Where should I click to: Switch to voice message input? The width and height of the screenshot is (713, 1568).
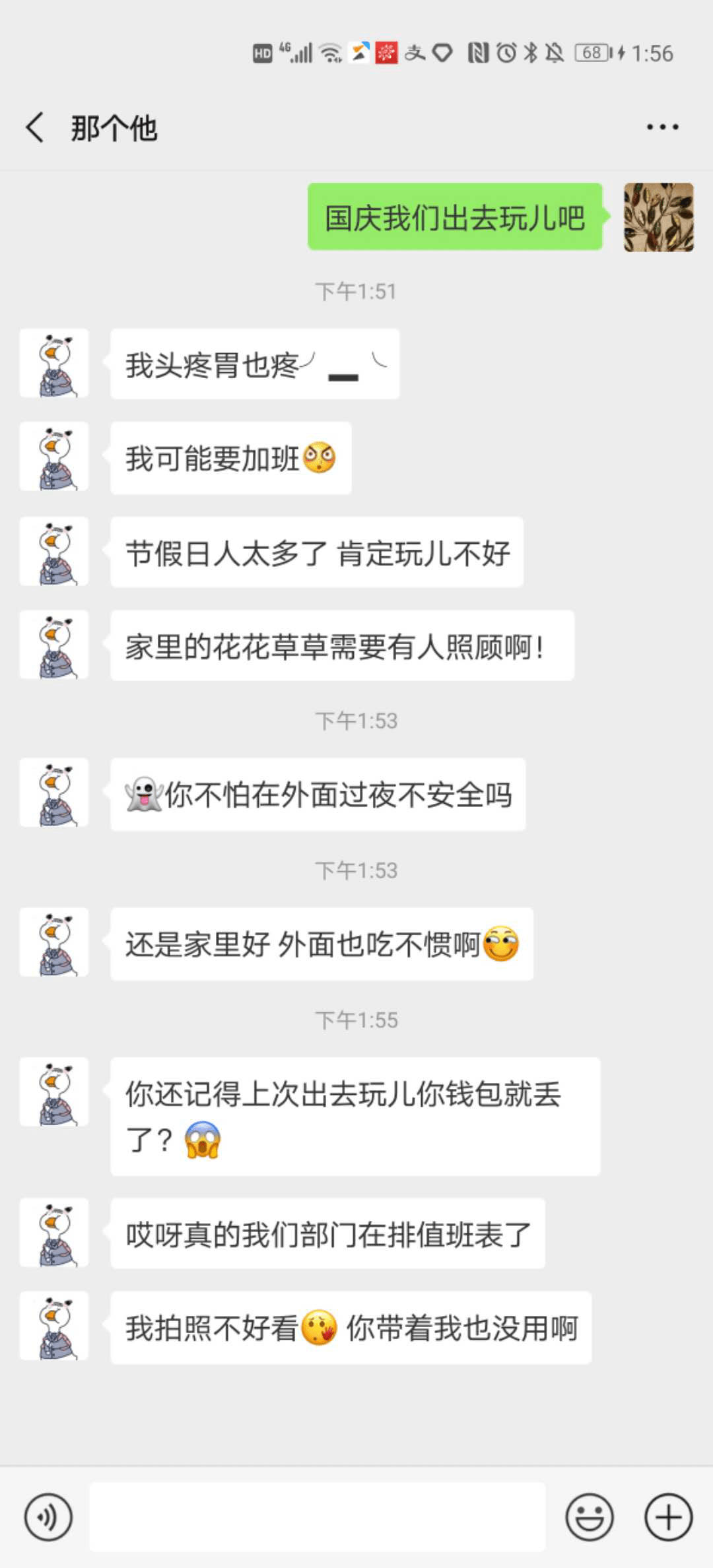48,1517
